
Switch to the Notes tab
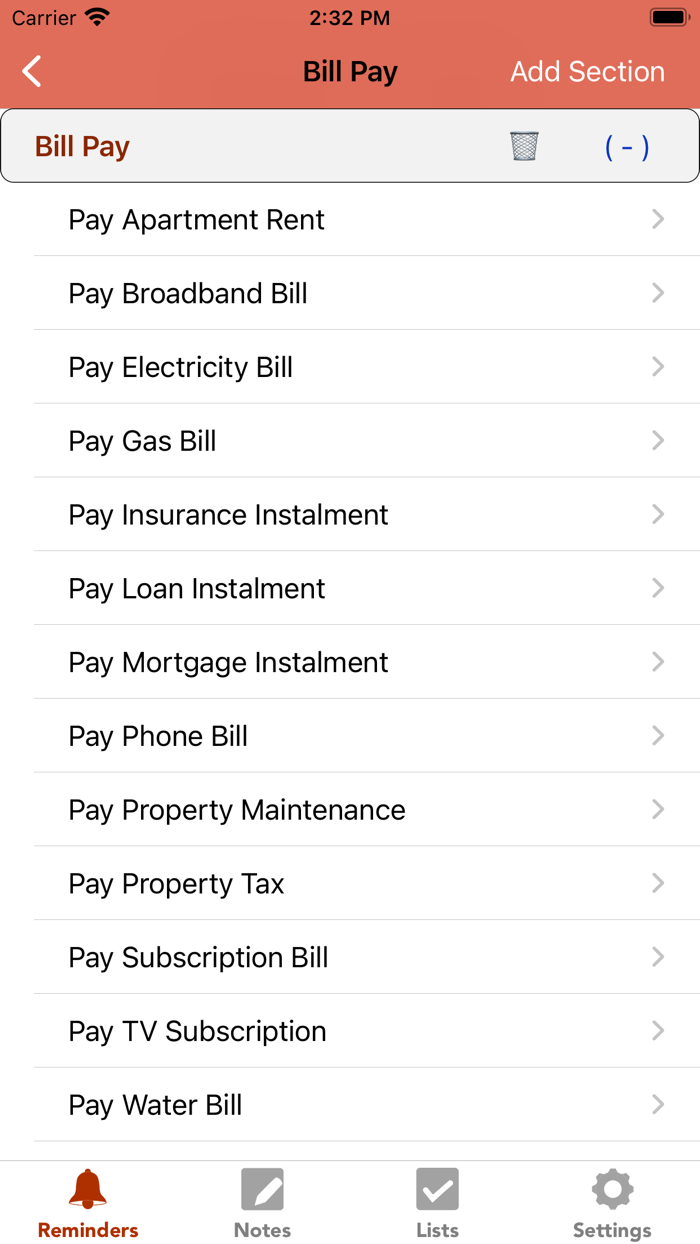[262, 1203]
